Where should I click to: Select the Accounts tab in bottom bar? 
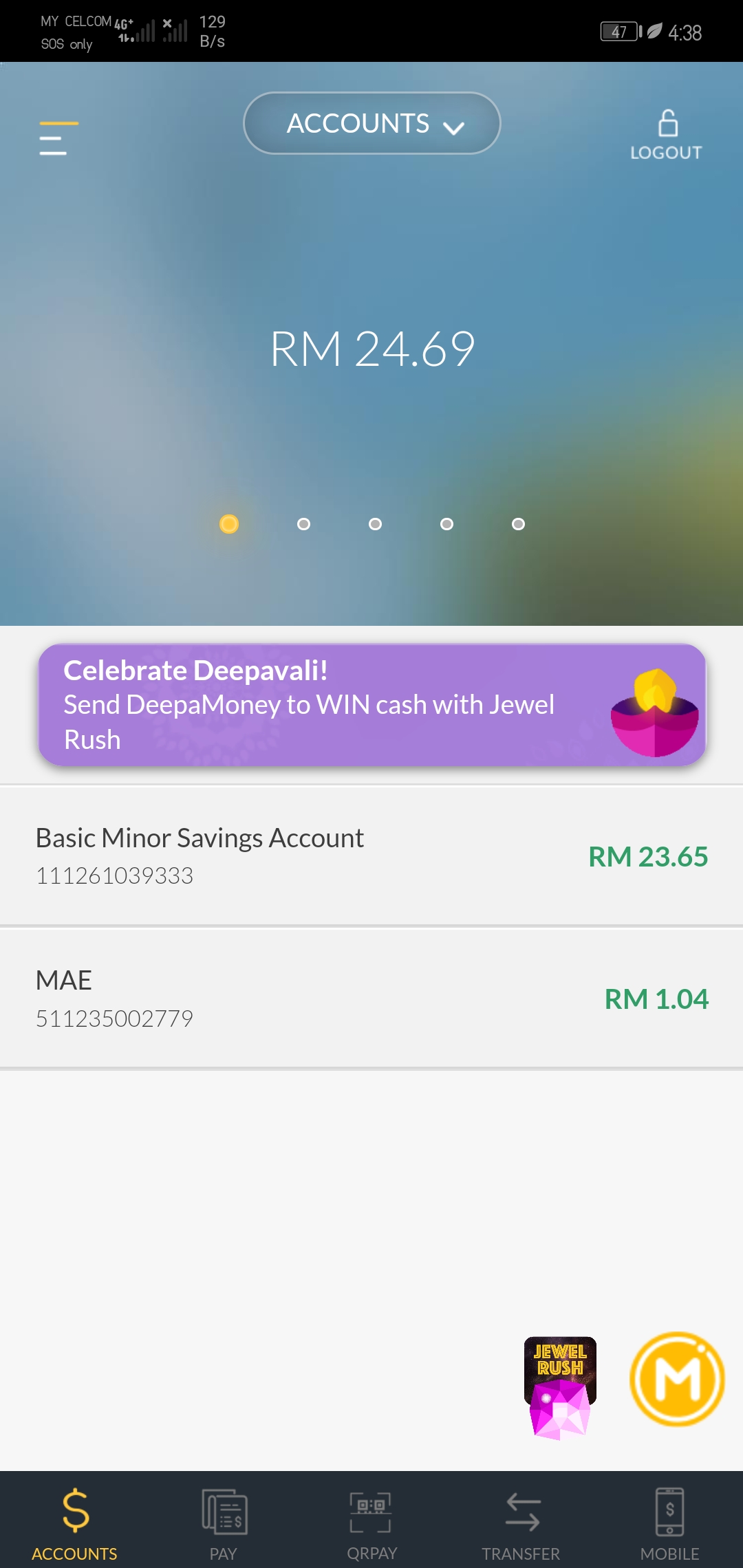(74, 1523)
